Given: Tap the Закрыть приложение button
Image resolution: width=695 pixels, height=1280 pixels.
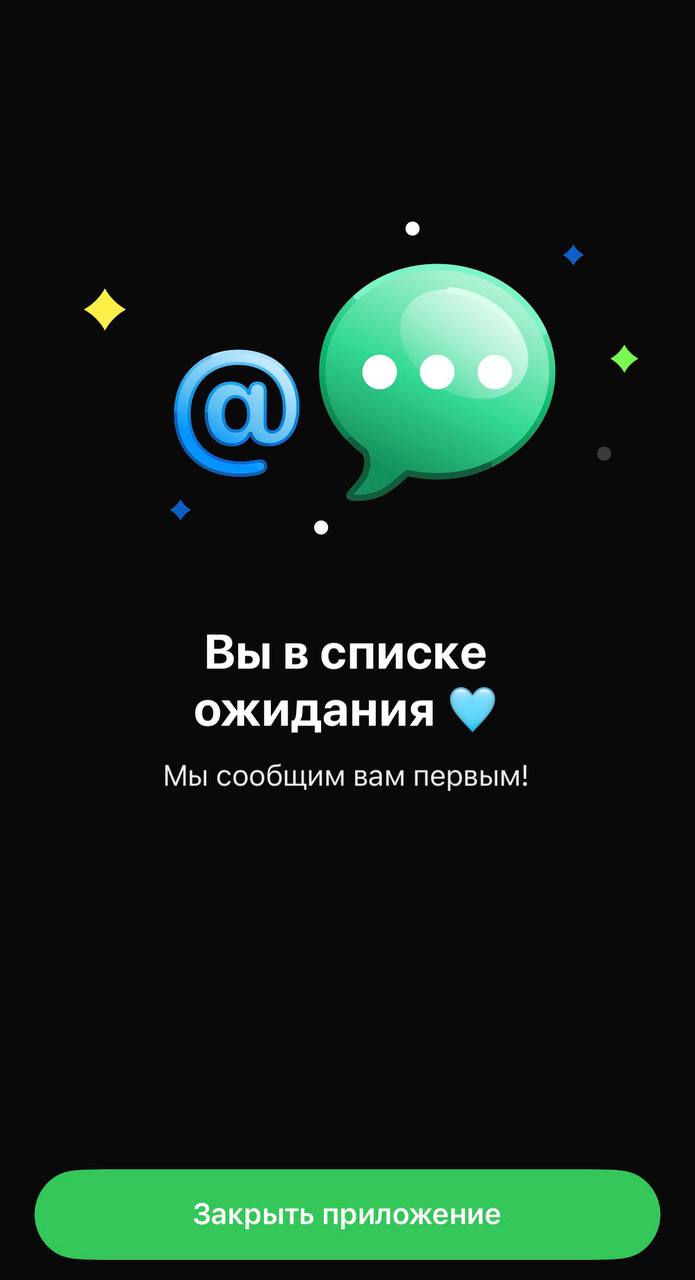Looking at the screenshot, I should point(347,1214).
